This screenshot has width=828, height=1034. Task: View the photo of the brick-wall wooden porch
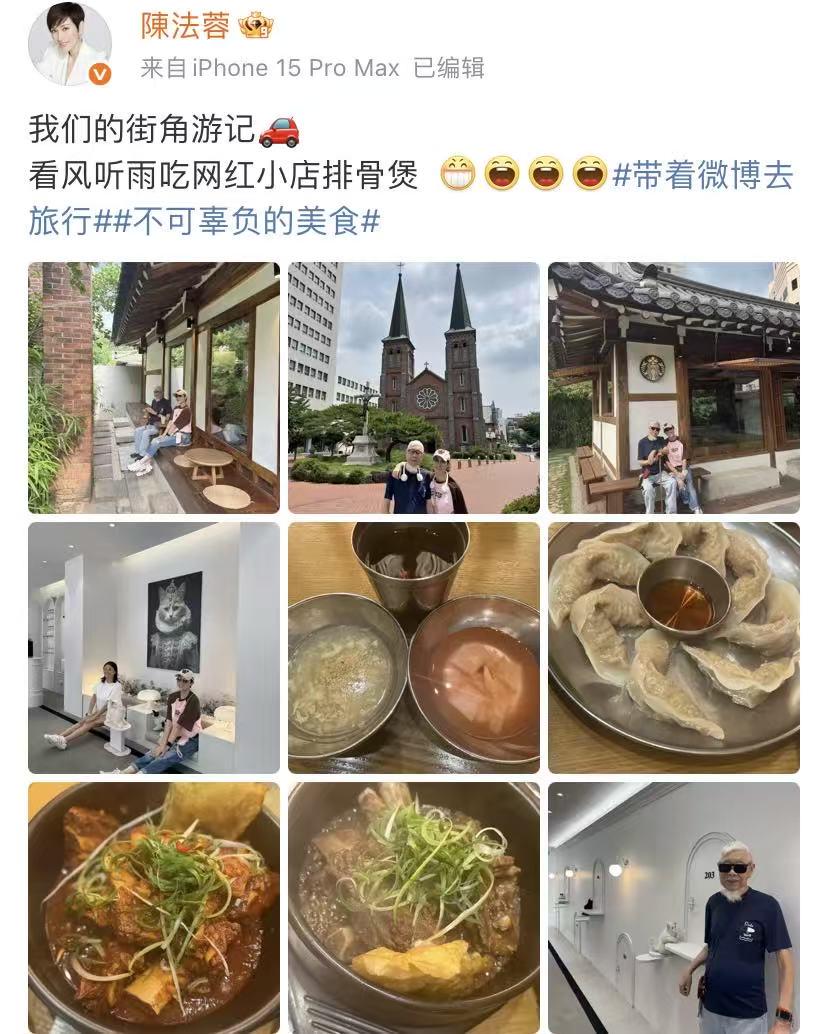point(154,388)
